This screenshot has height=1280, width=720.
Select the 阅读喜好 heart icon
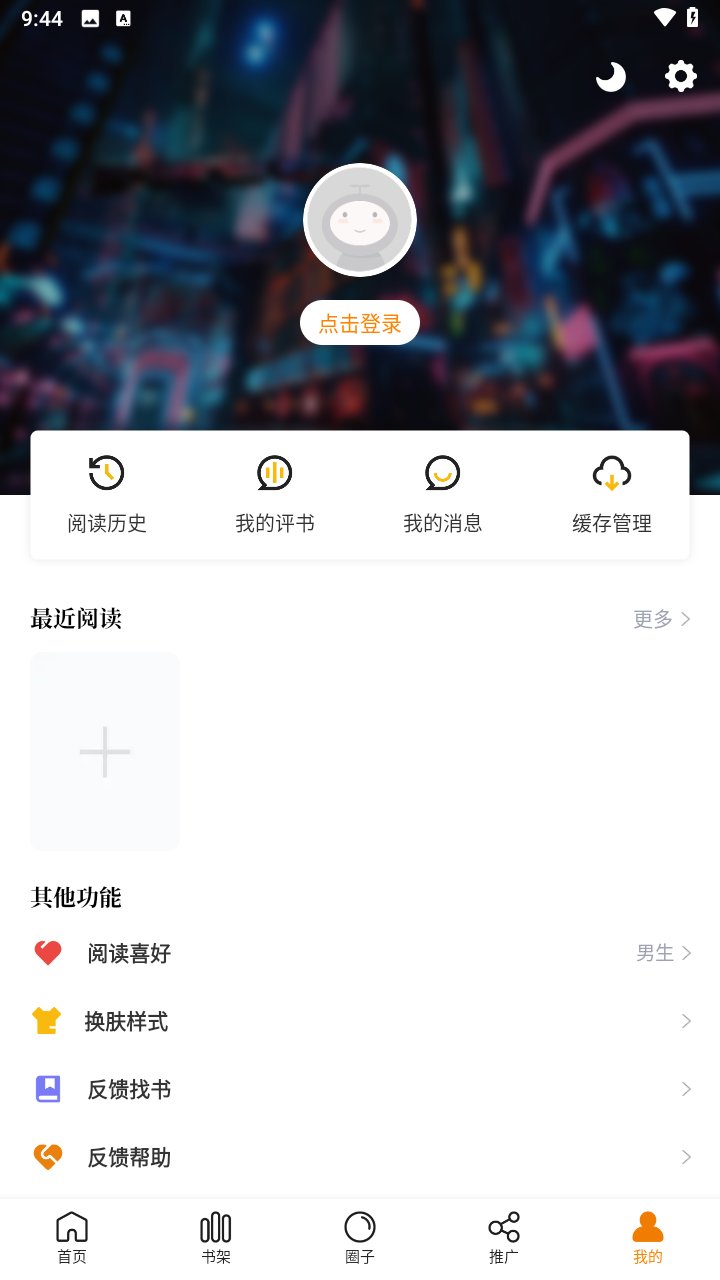pos(47,953)
